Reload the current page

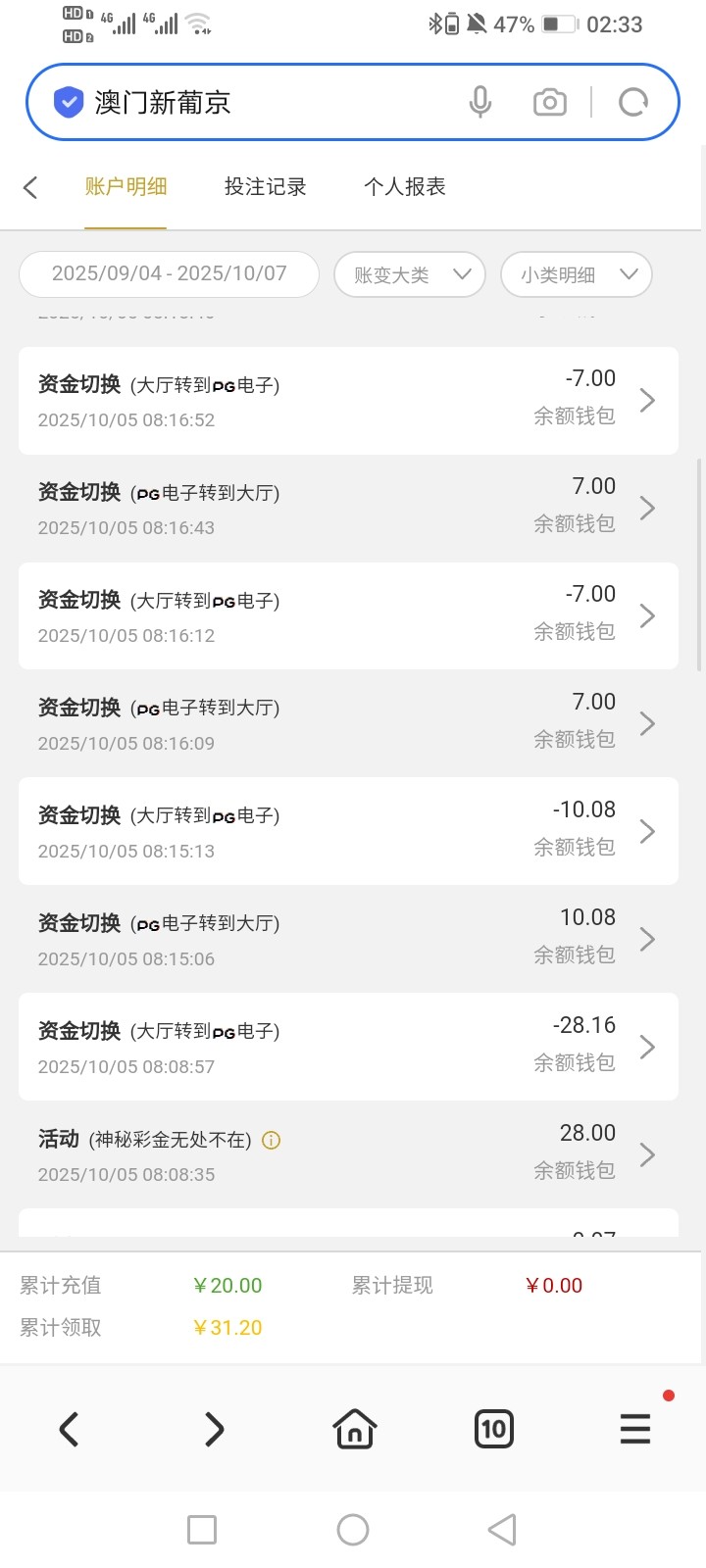click(x=633, y=102)
